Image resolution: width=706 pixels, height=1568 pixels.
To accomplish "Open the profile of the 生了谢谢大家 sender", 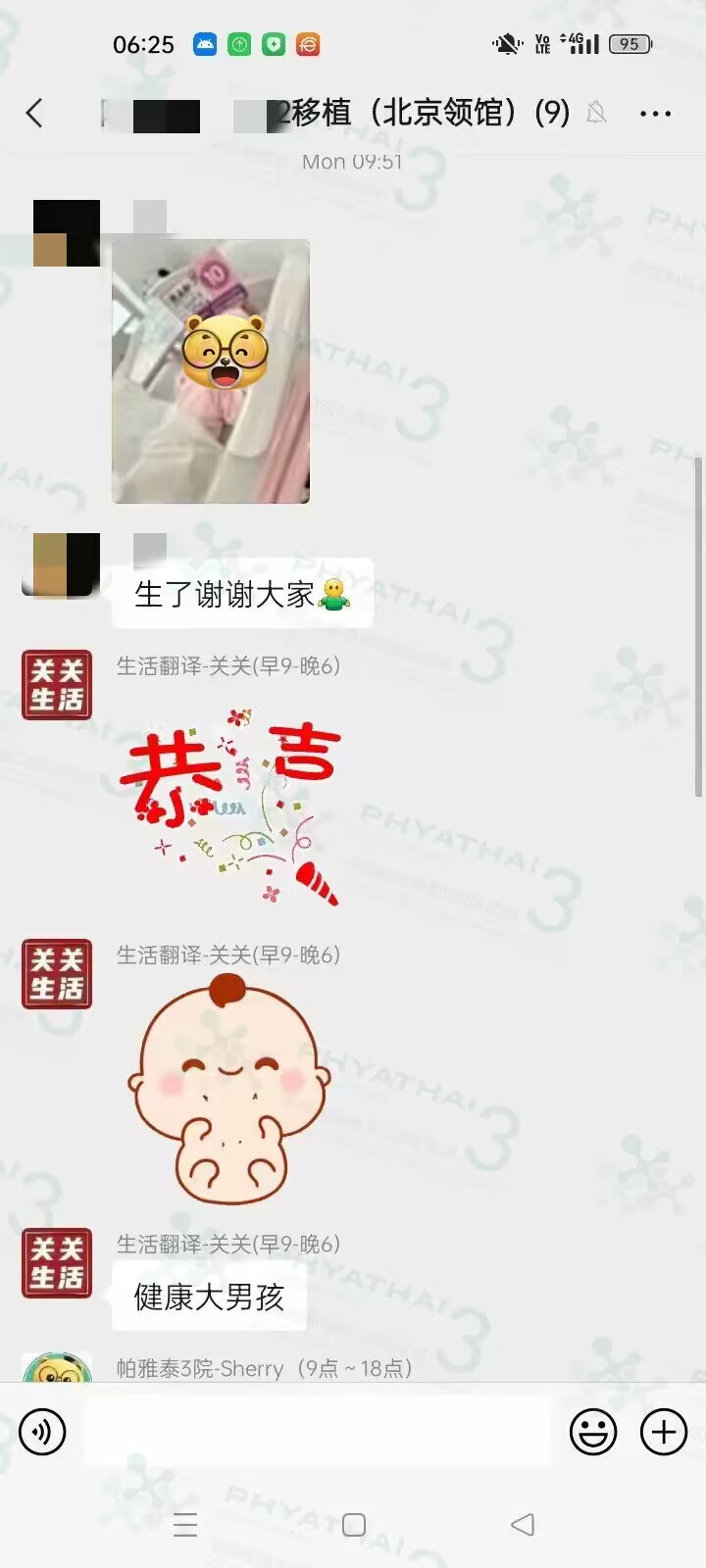I will tap(61, 565).
